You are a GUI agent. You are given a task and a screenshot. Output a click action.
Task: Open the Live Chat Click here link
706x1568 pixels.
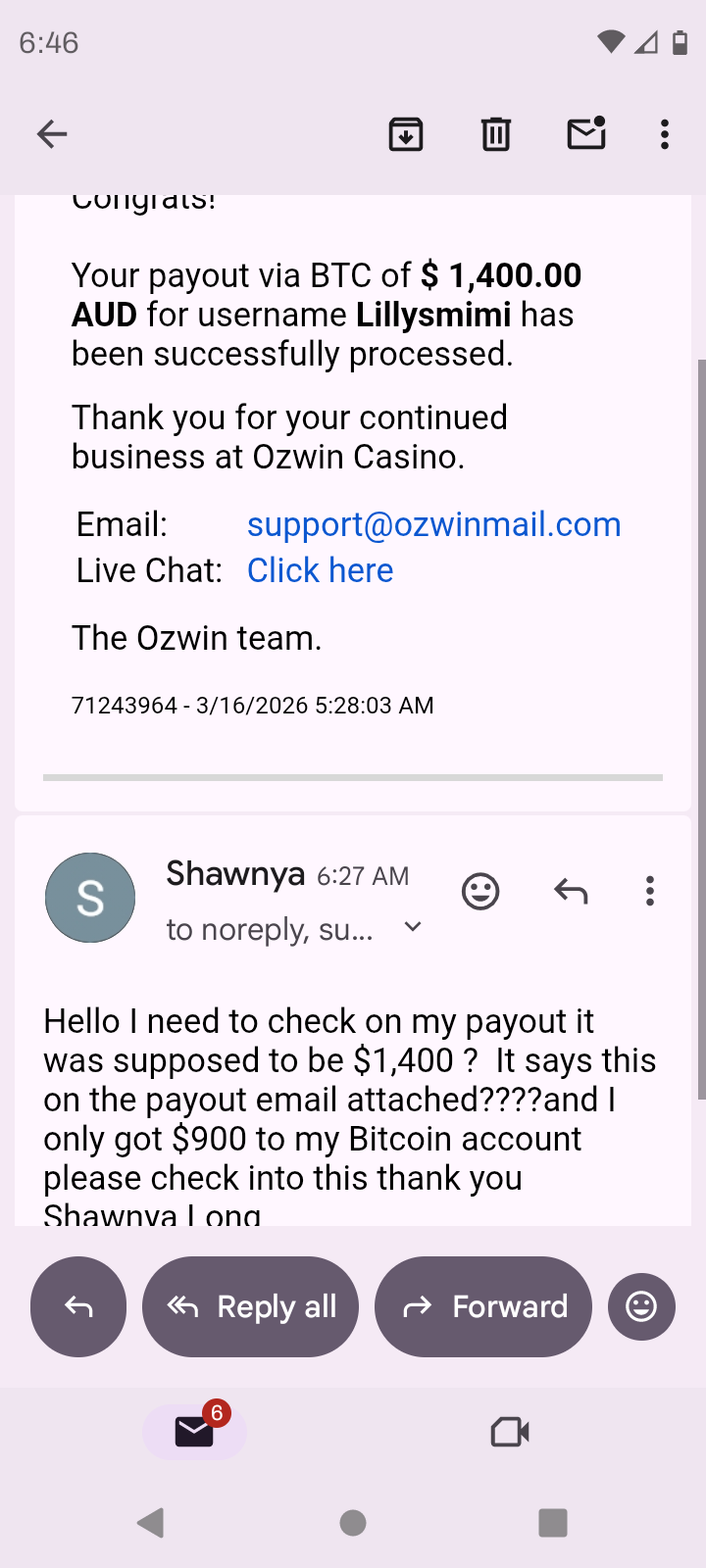[320, 570]
